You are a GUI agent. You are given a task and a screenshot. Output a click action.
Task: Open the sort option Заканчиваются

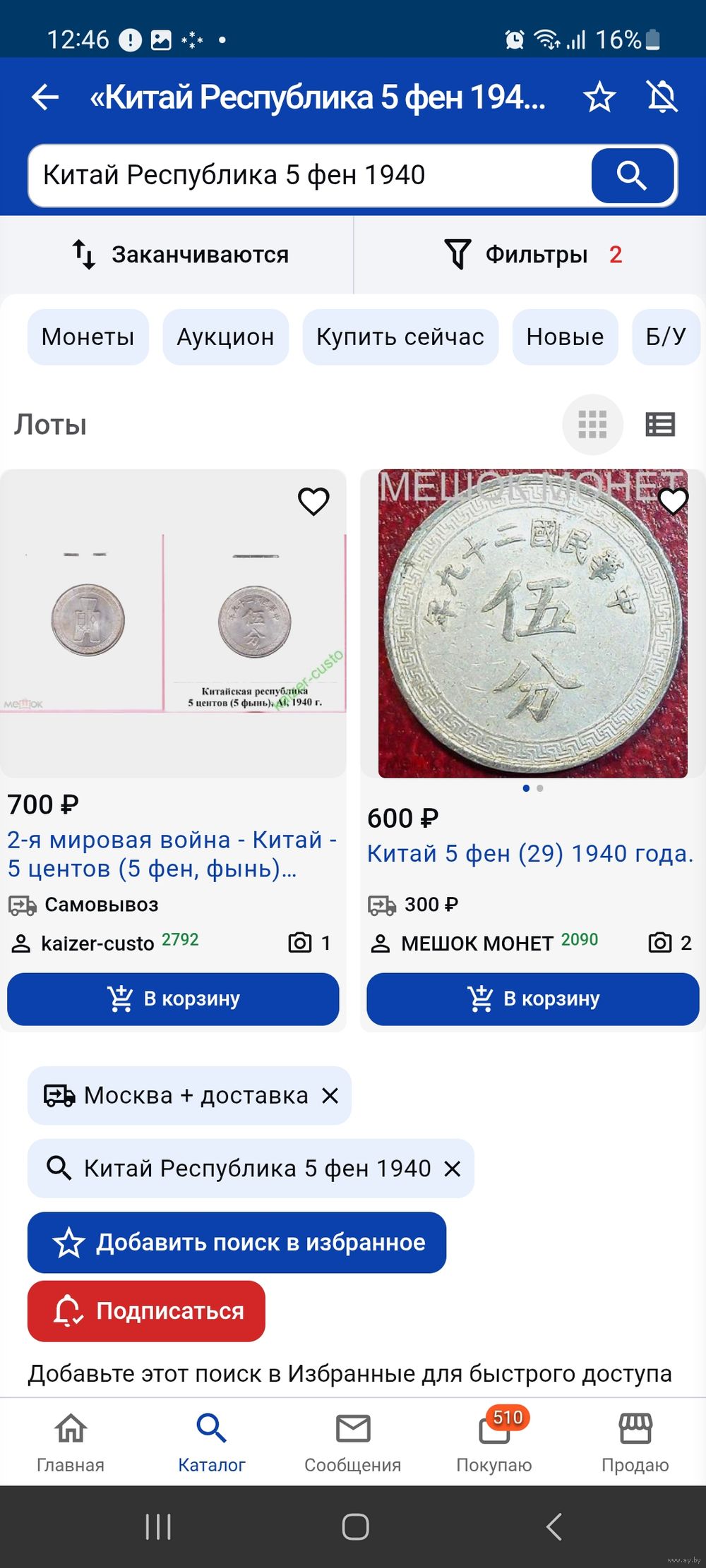[x=180, y=255]
